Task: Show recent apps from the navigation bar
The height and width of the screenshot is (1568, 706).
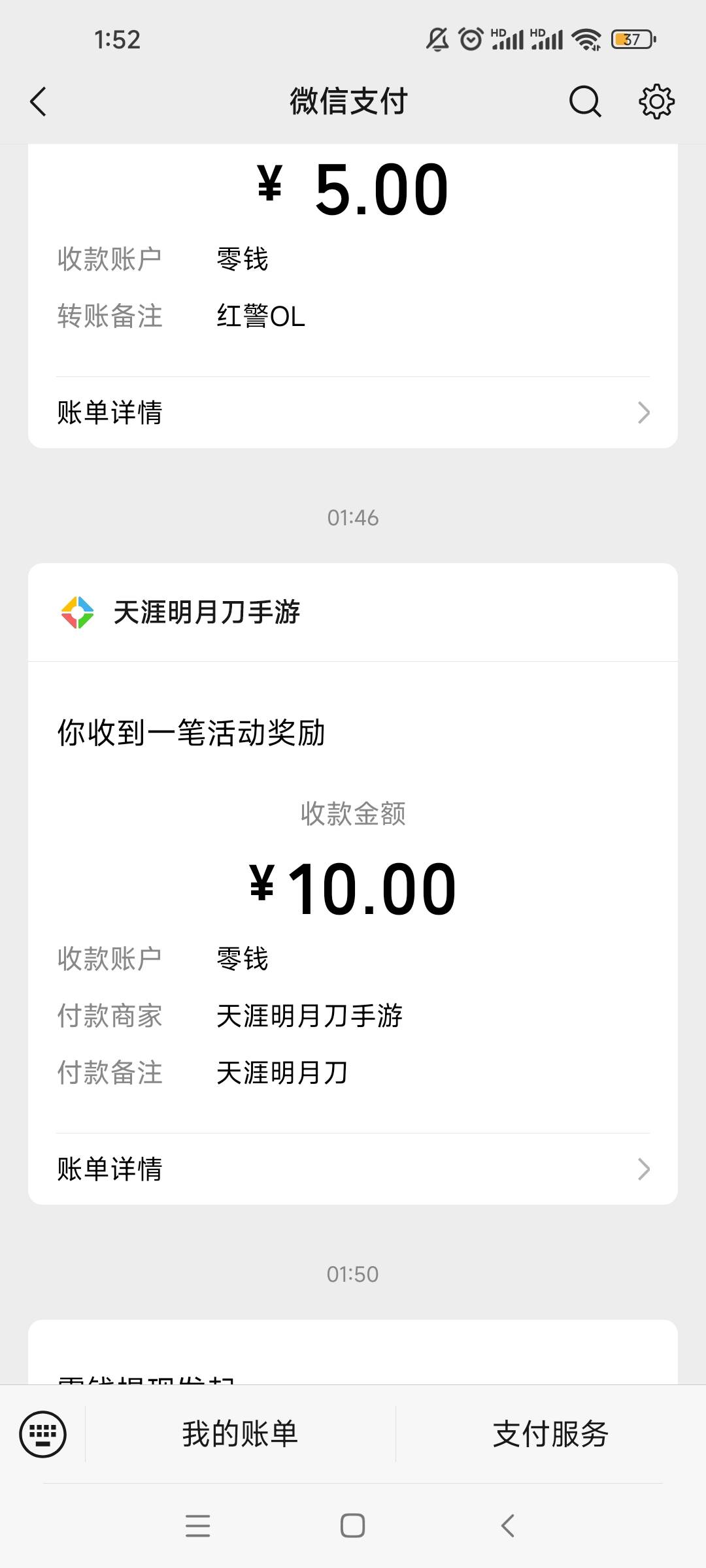Action: tap(197, 1526)
